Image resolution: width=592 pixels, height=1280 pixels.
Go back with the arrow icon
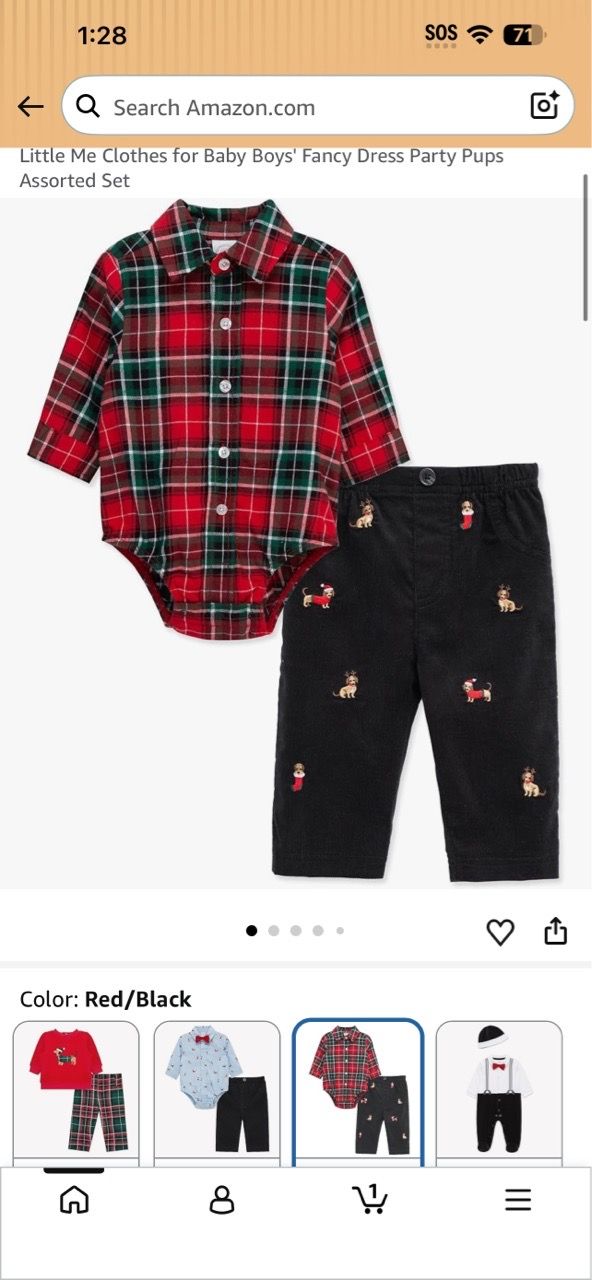click(x=31, y=106)
